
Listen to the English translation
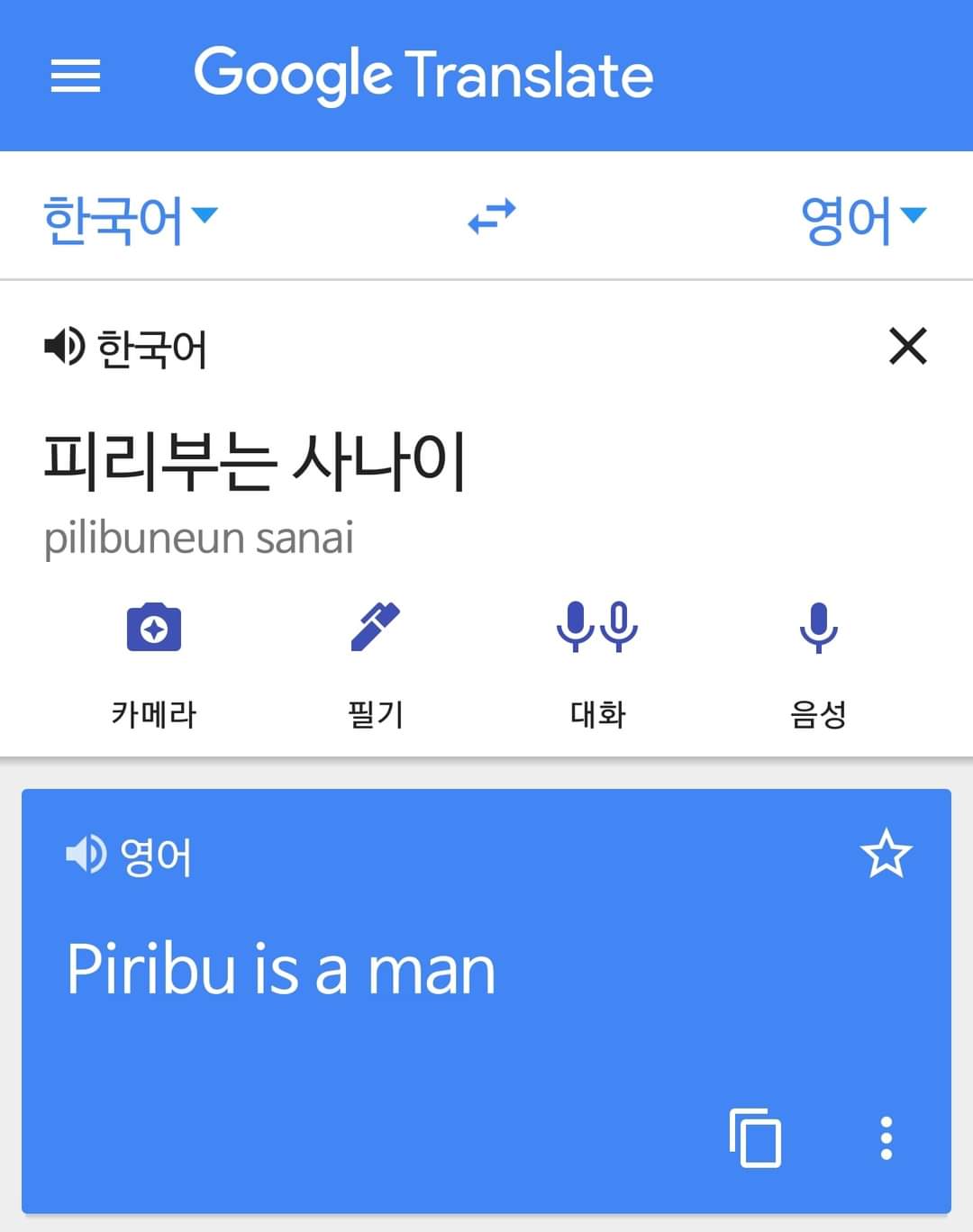pyautogui.click(x=86, y=854)
